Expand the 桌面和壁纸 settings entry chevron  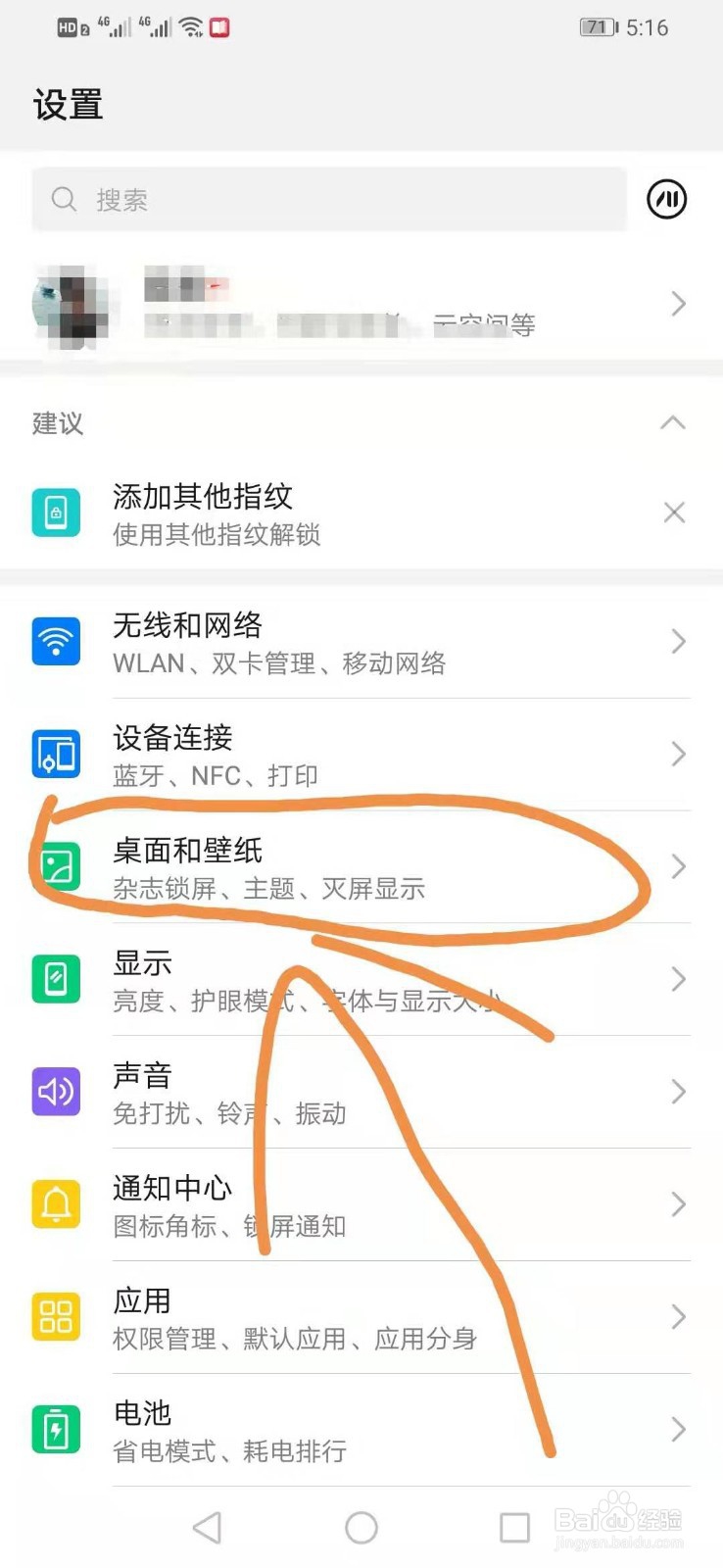click(x=678, y=866)
